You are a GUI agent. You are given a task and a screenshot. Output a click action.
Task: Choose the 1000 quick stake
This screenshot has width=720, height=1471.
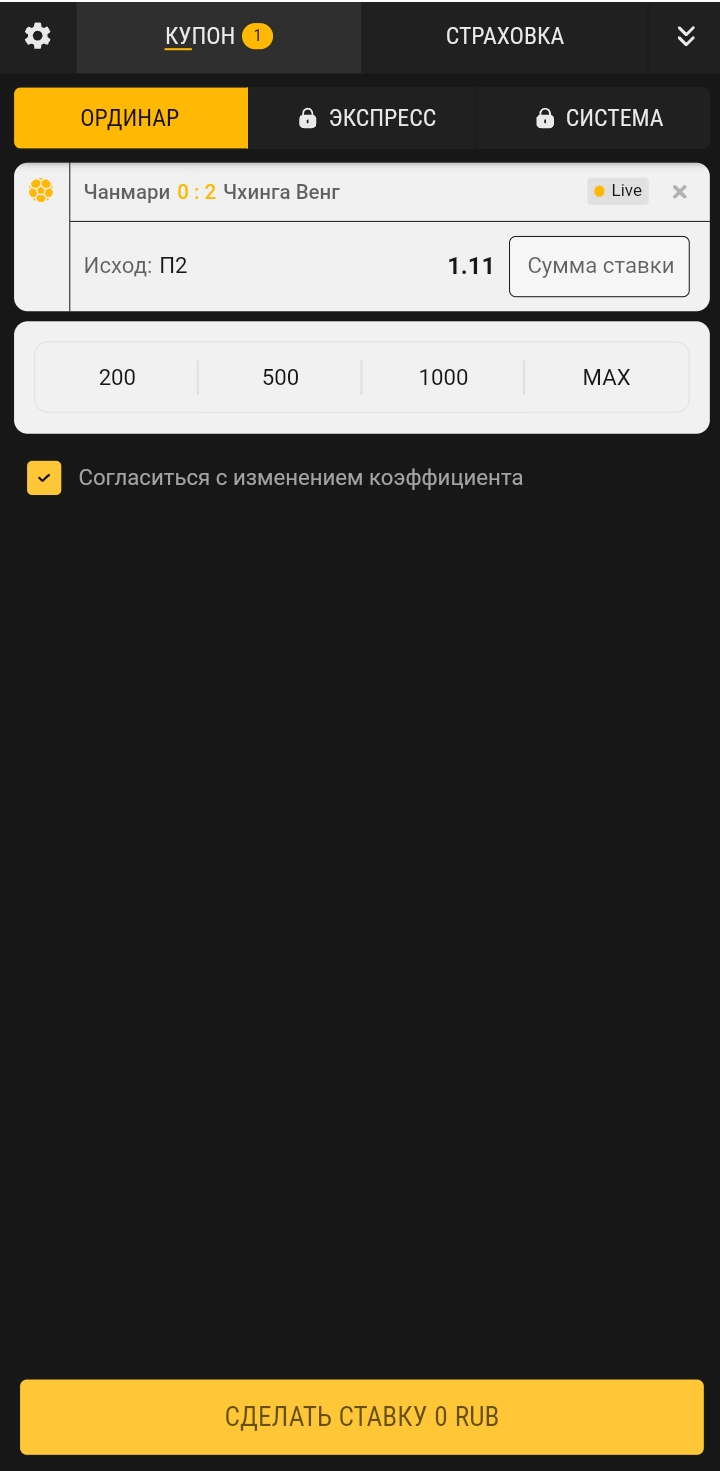(x=443, y=377)
